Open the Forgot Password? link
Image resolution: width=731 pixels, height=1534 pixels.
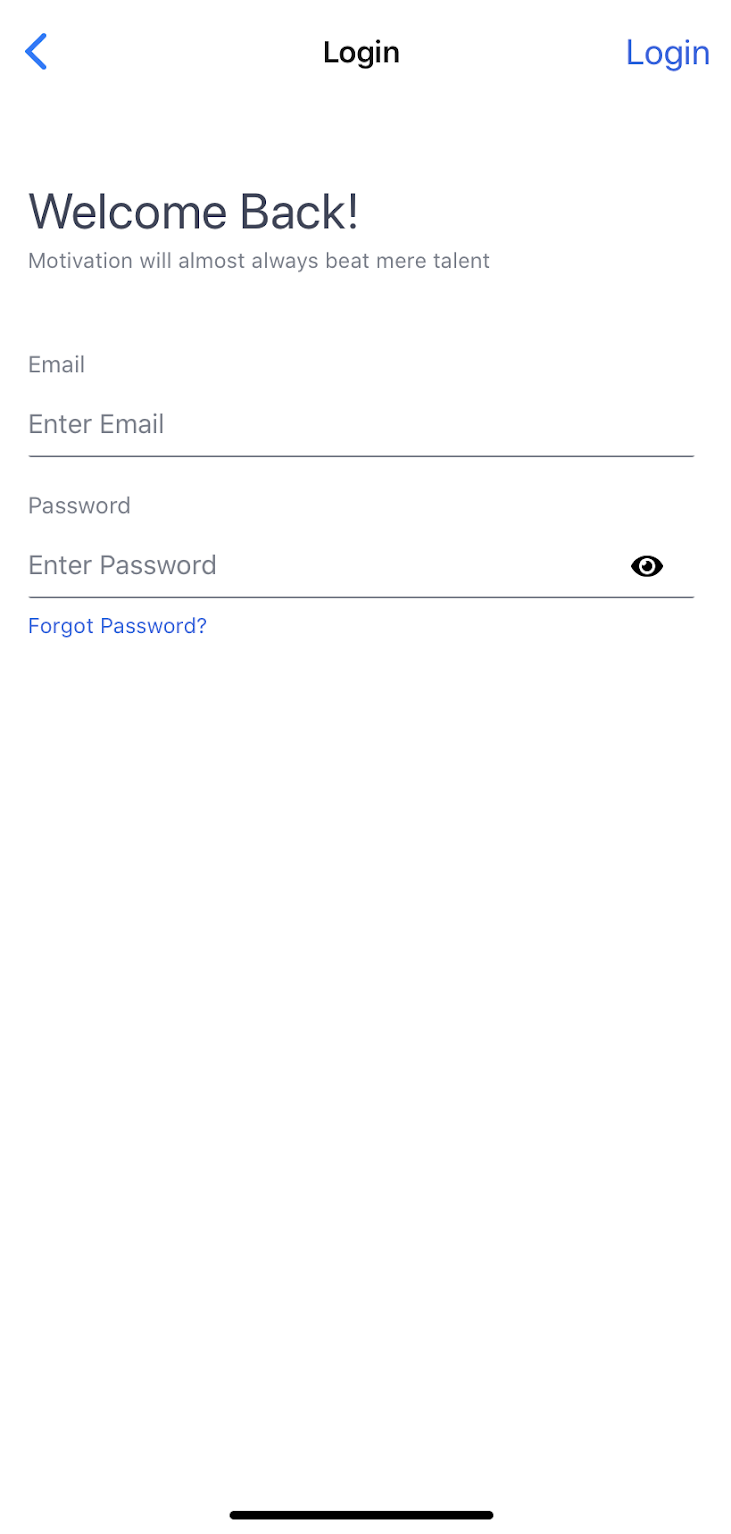click(x=117, y=626)
